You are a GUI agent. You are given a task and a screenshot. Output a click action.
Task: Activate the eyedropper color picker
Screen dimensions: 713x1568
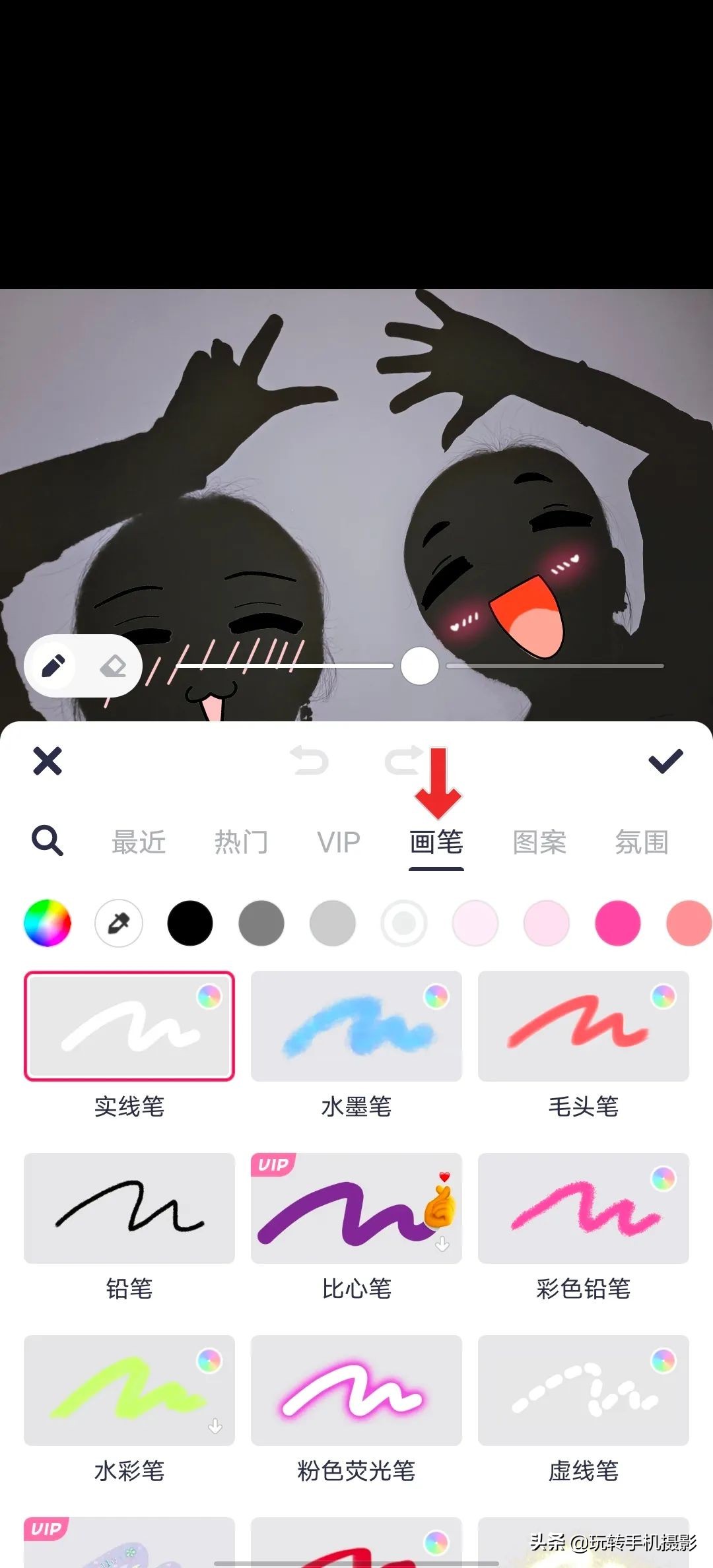(119, 923)
